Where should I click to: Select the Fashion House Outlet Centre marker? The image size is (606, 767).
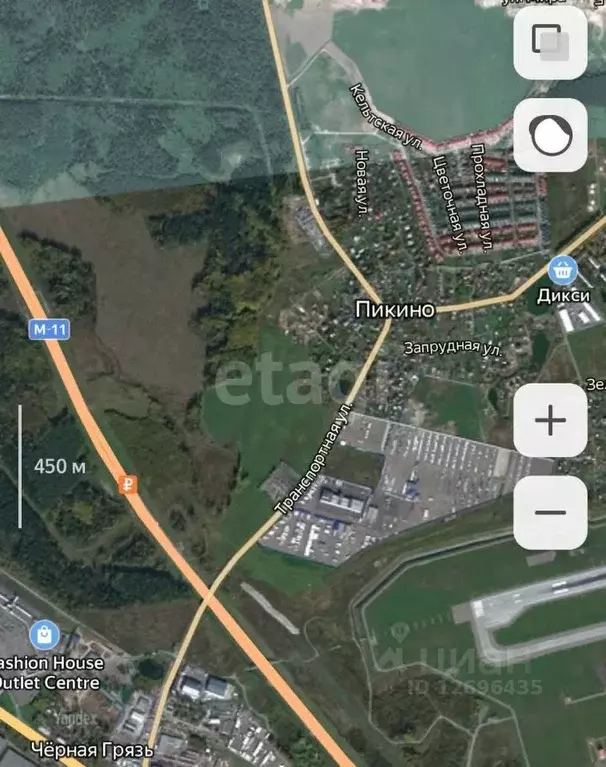43,634
